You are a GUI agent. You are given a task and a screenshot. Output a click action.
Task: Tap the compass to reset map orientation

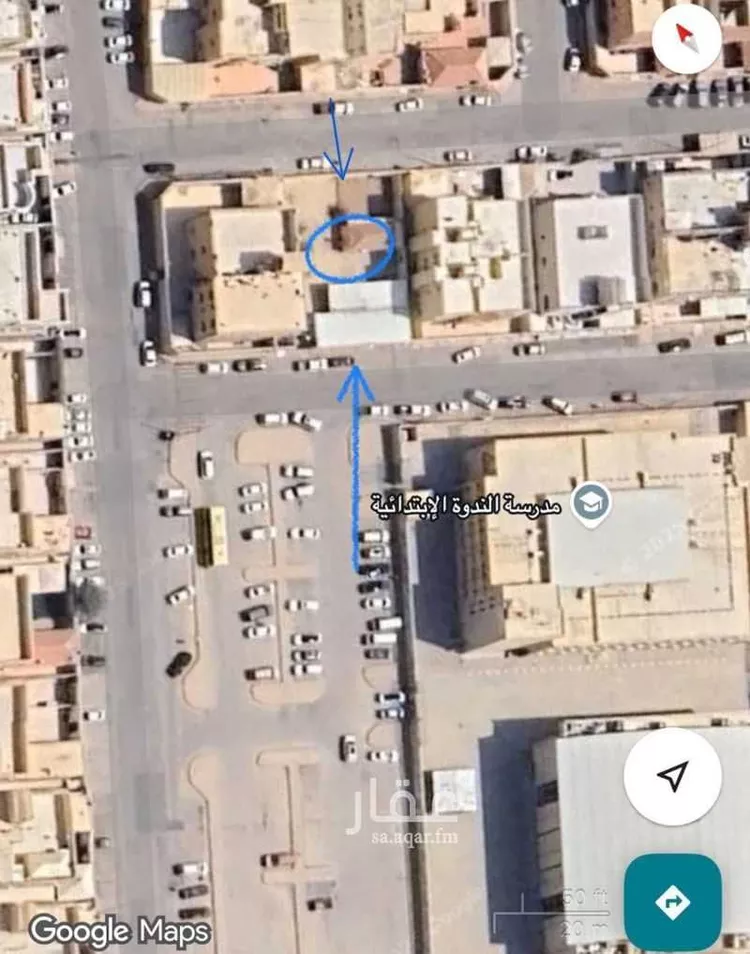(686, 37)
